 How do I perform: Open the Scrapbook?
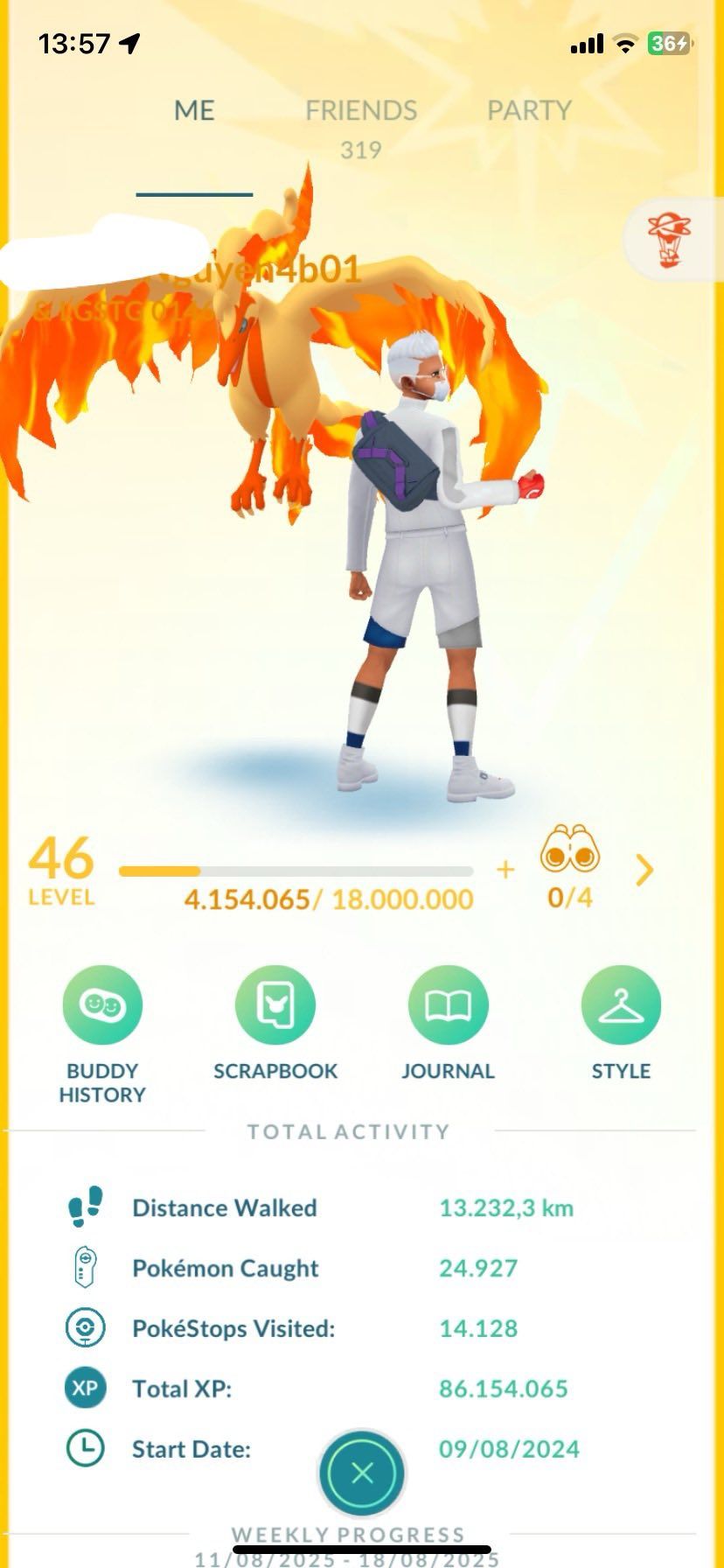click(275, 1006)
